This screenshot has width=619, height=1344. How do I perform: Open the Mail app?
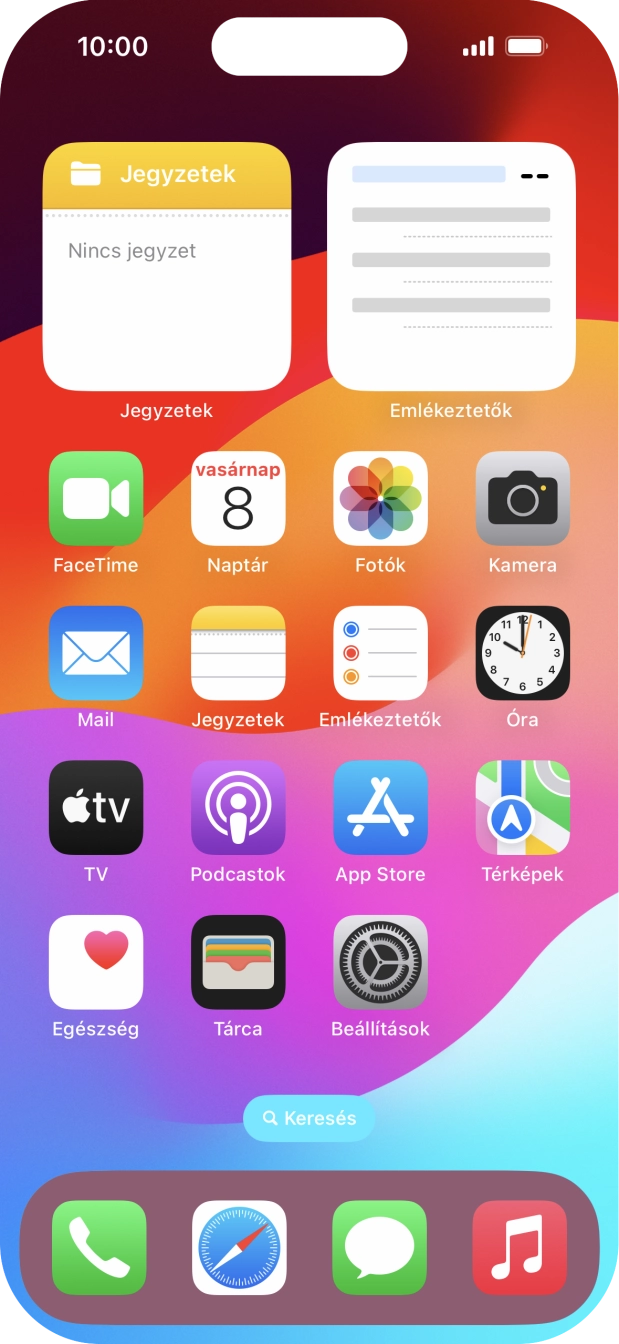[96, 653]
